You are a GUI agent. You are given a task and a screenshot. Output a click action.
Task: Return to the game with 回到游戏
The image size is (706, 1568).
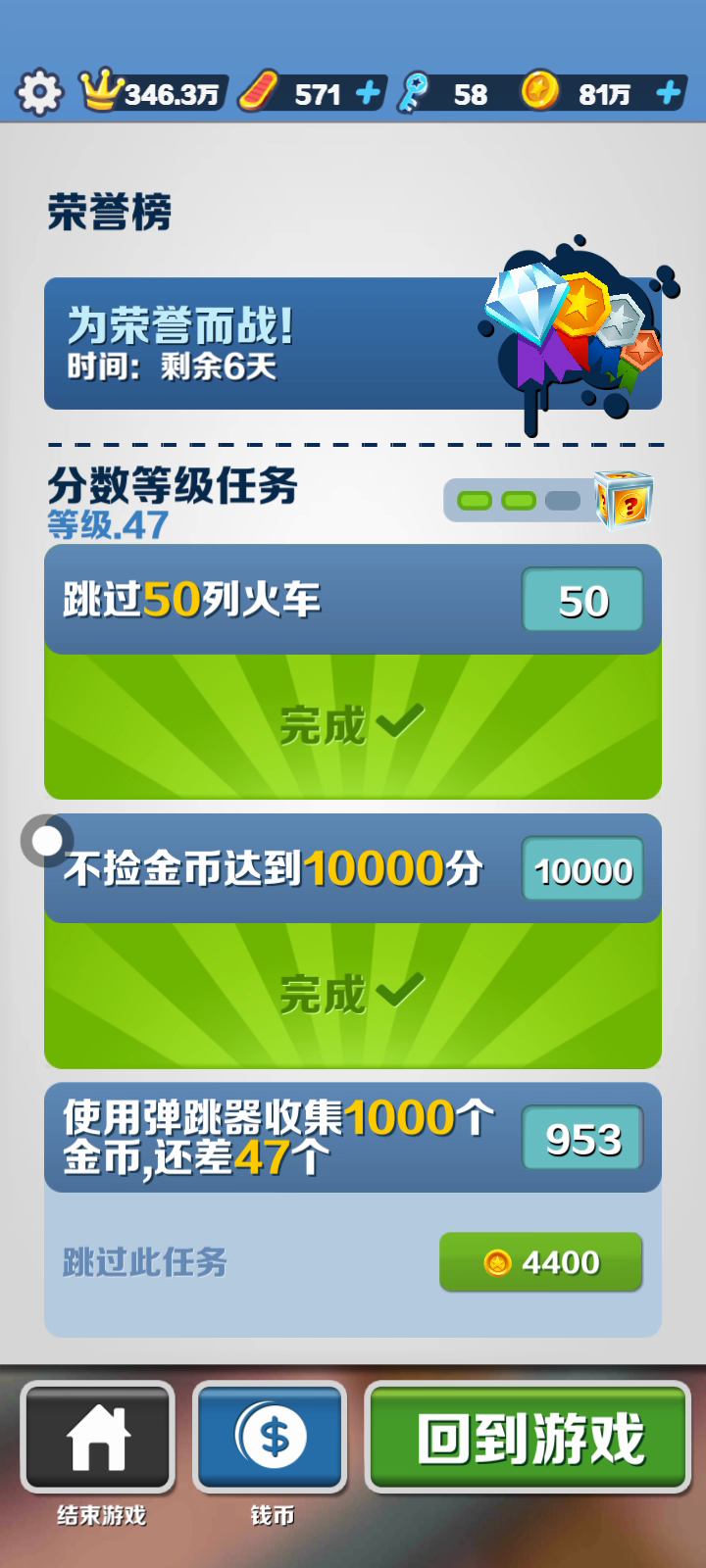(529, 1438)
